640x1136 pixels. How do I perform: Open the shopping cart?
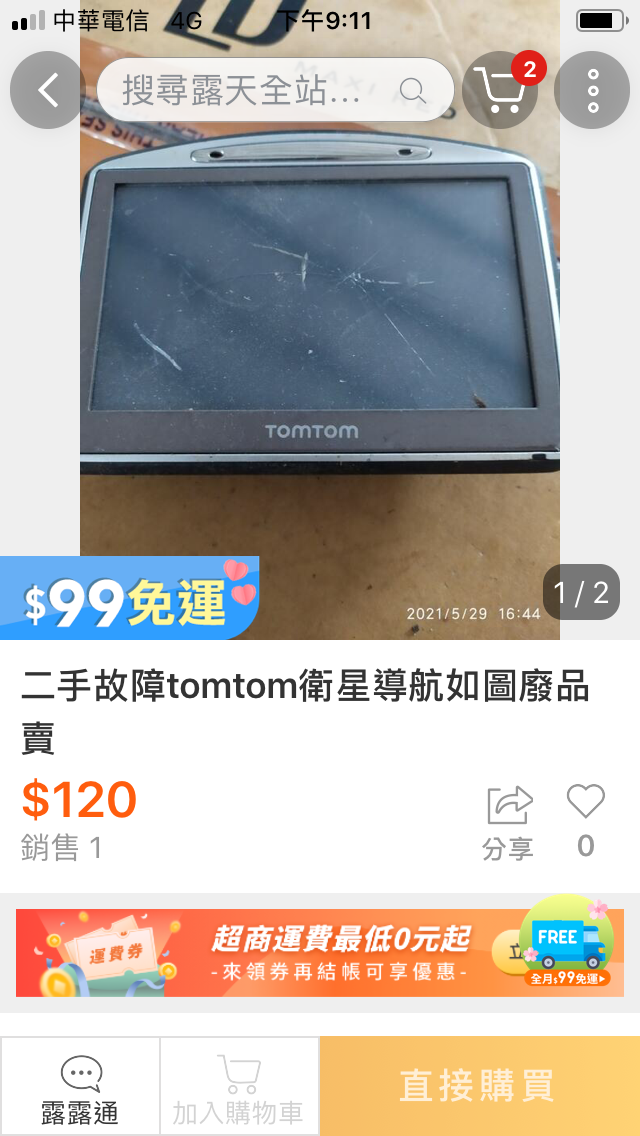[x=500, y=90]
